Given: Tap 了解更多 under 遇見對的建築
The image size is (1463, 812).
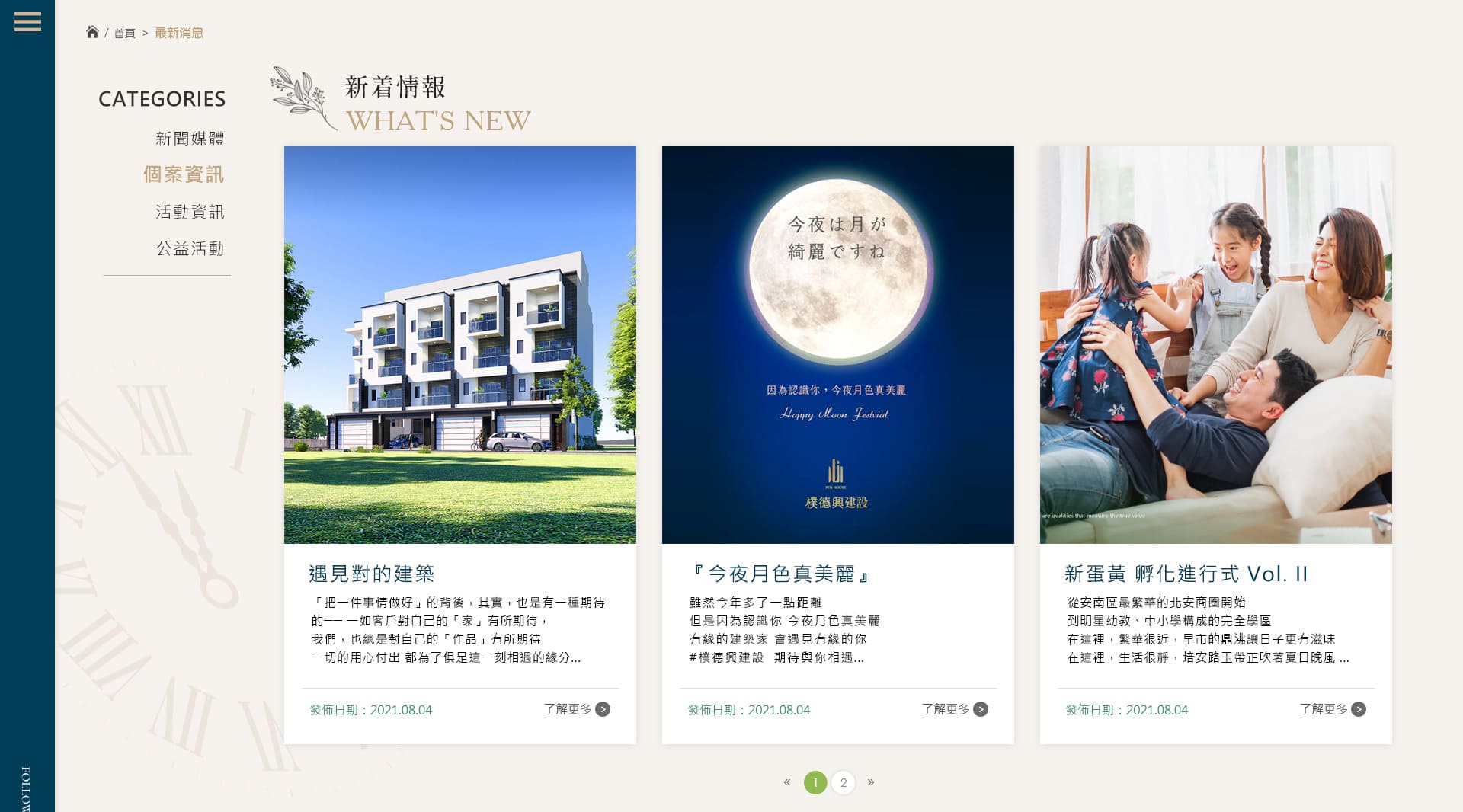Looking at the screenshot, I should pyautogui.click(x=576, y=709).
